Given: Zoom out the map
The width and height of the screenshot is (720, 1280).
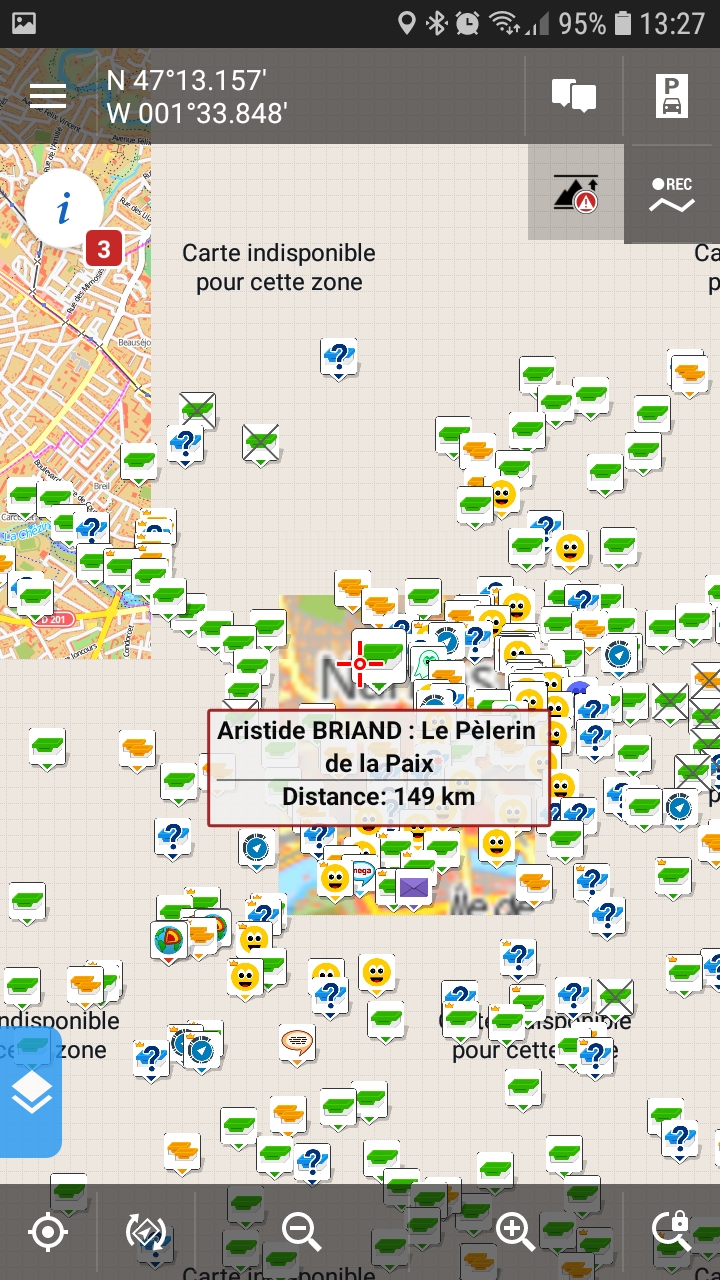Looking at the screenshot, I should pyautogui.click(x=300, y=1232).
